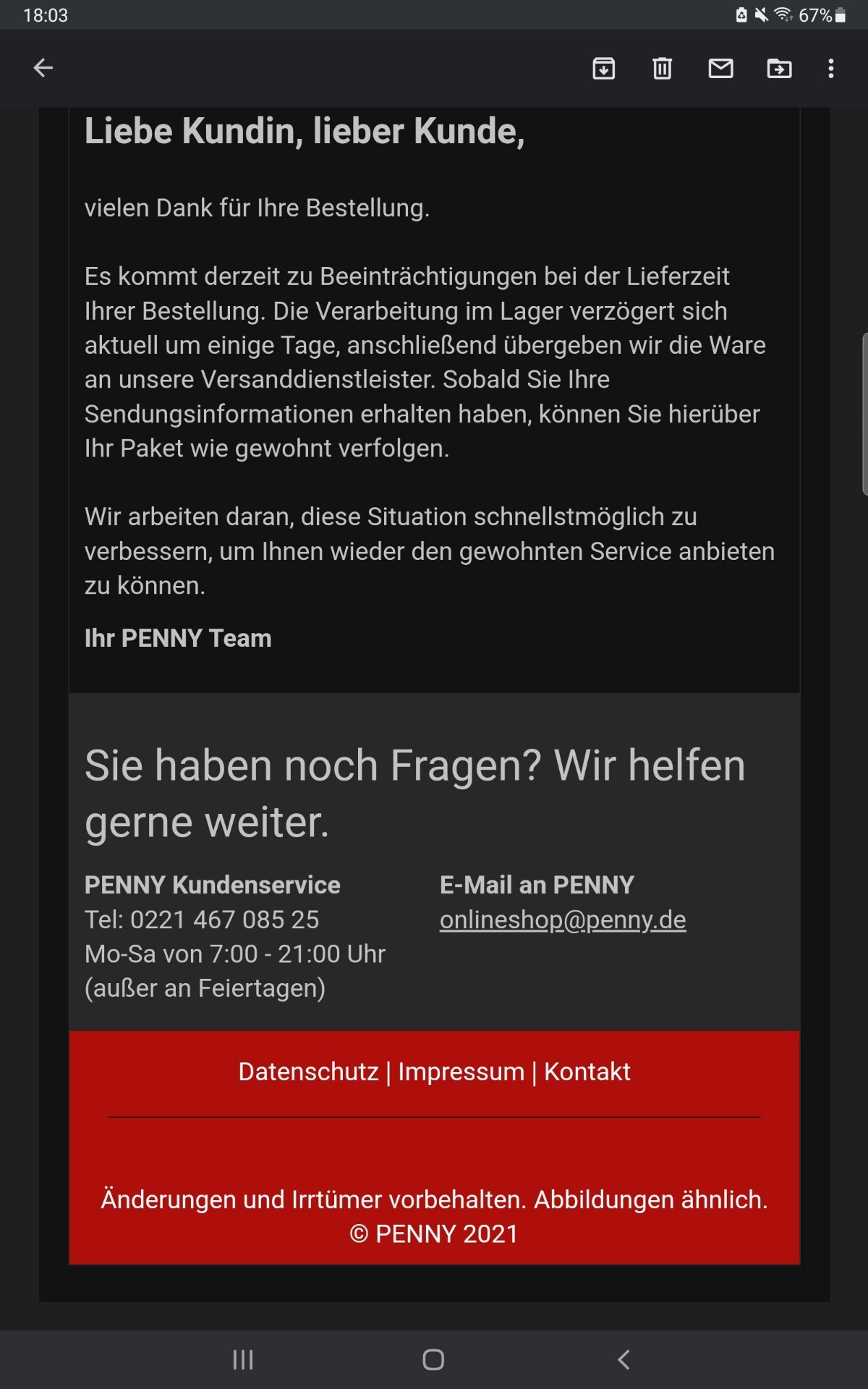868x1389 pixels.
Task: Open the Kontakt link
Action: point(587,1071)
